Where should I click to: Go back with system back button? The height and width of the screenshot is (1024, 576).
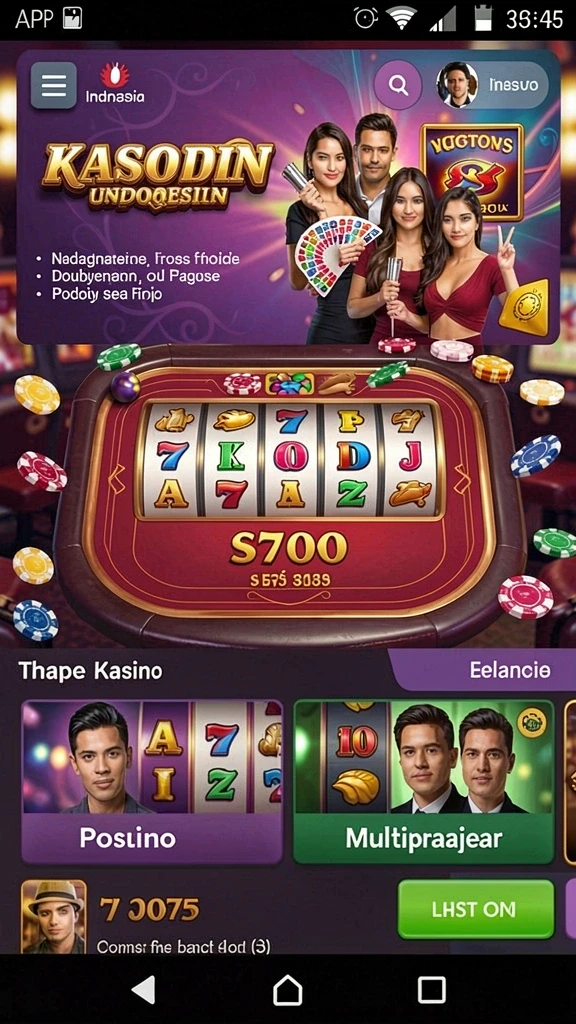(144, 990)
